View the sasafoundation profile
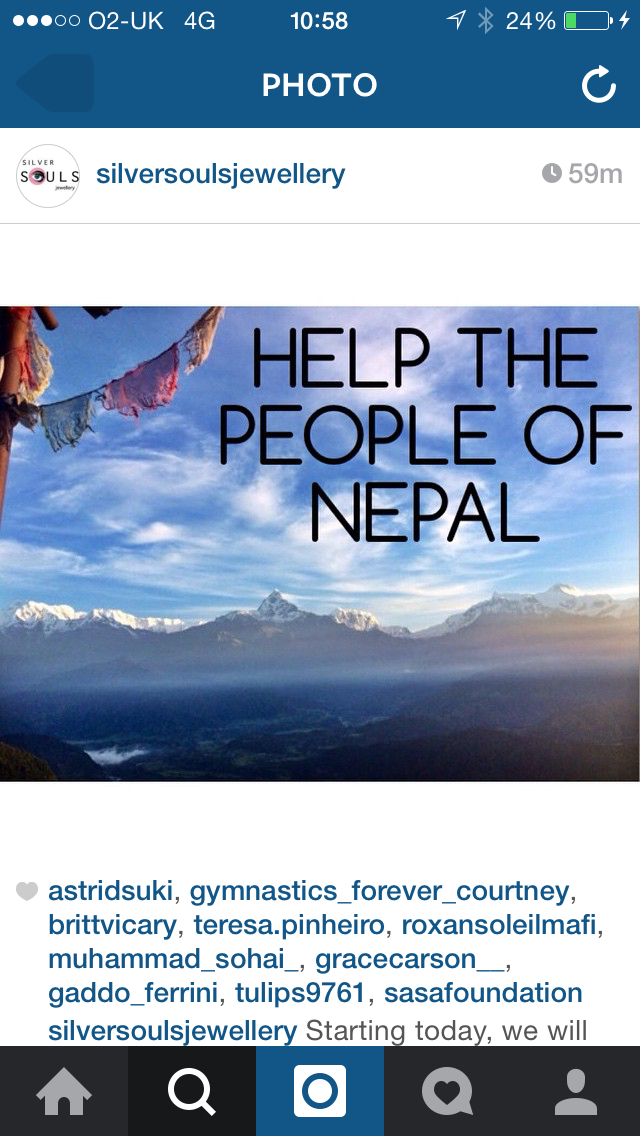 coord(483,993)
